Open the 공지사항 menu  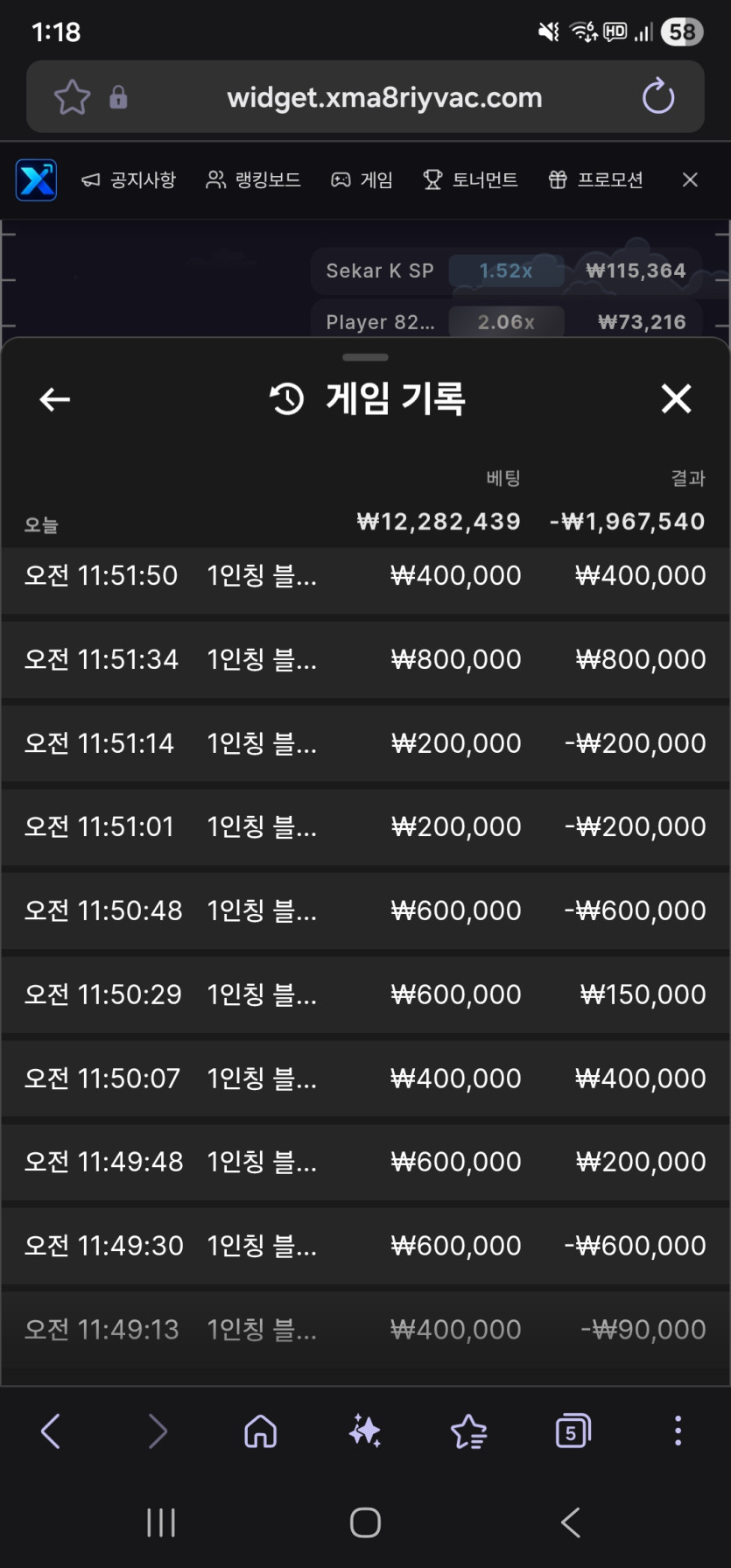(129, 179)
